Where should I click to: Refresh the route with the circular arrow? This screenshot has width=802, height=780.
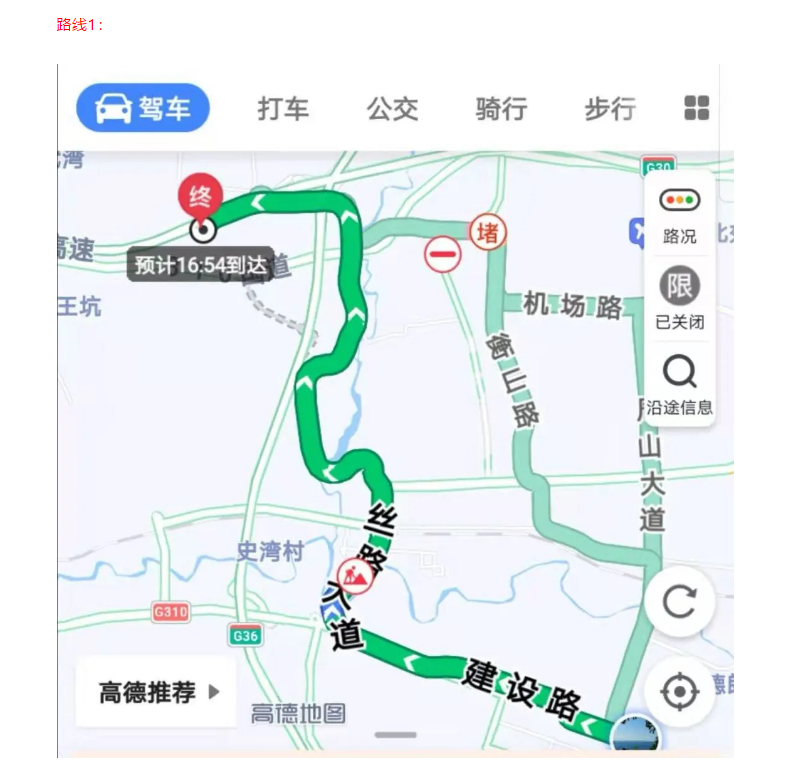680,601
